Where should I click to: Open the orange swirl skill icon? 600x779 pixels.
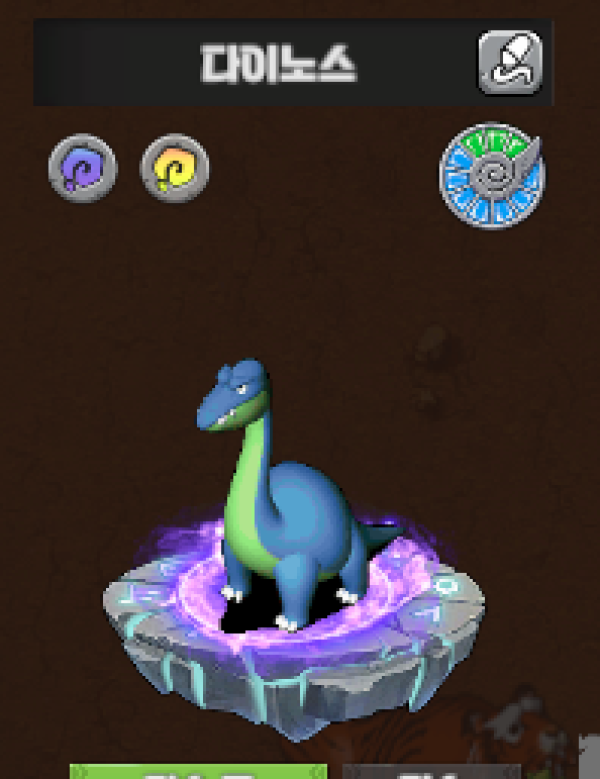click(175, 168)
